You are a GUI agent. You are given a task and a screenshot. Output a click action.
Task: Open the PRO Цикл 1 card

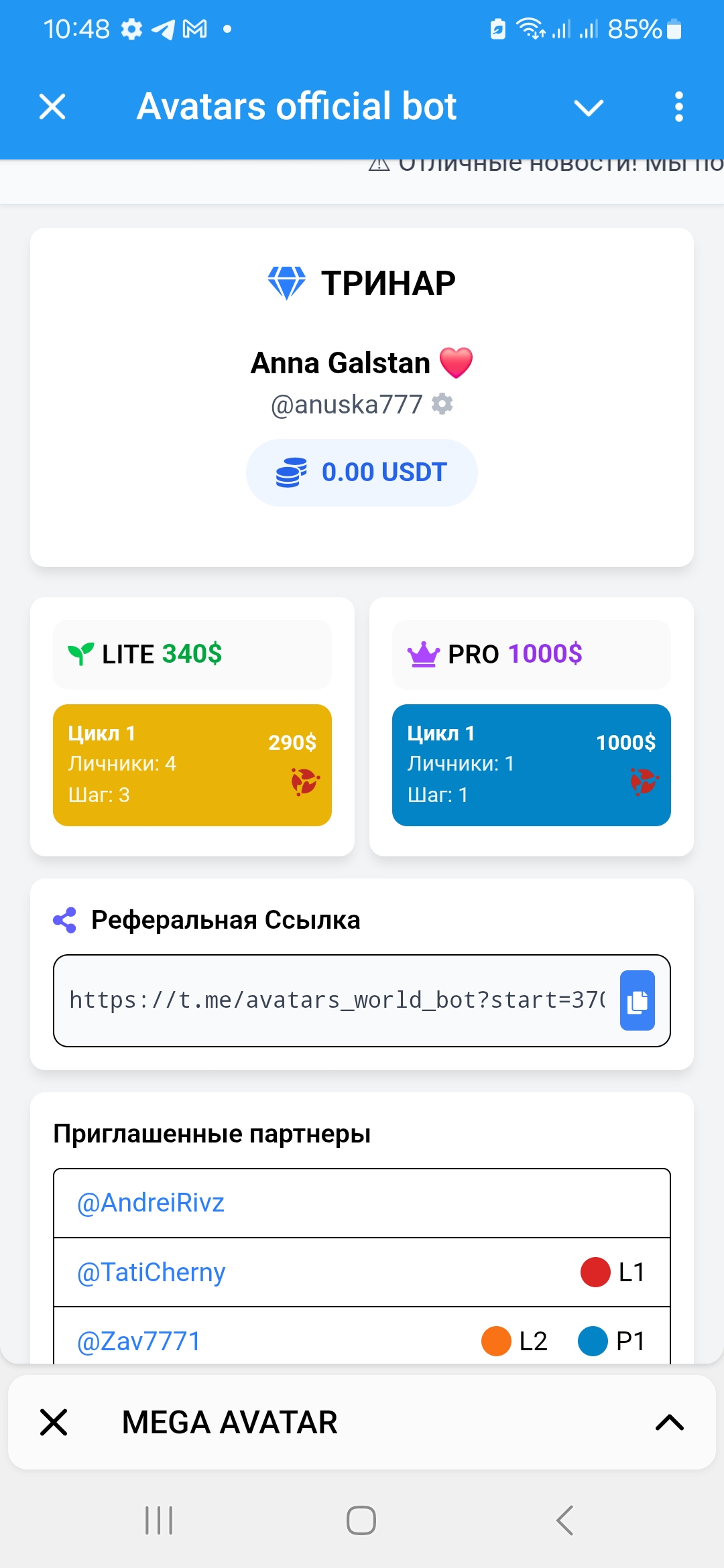coord(531,765)
